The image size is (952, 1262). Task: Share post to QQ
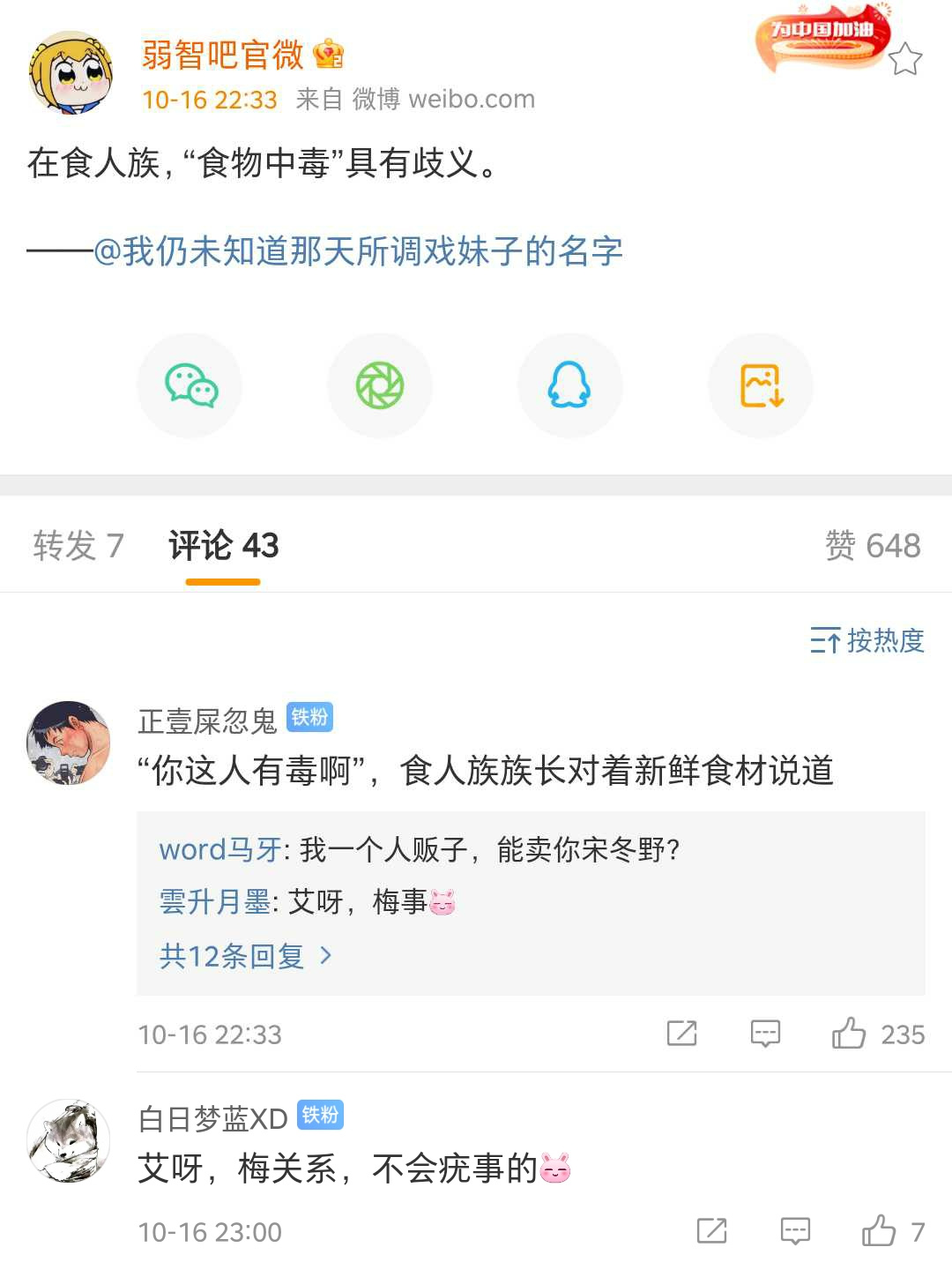coord(569,386)
